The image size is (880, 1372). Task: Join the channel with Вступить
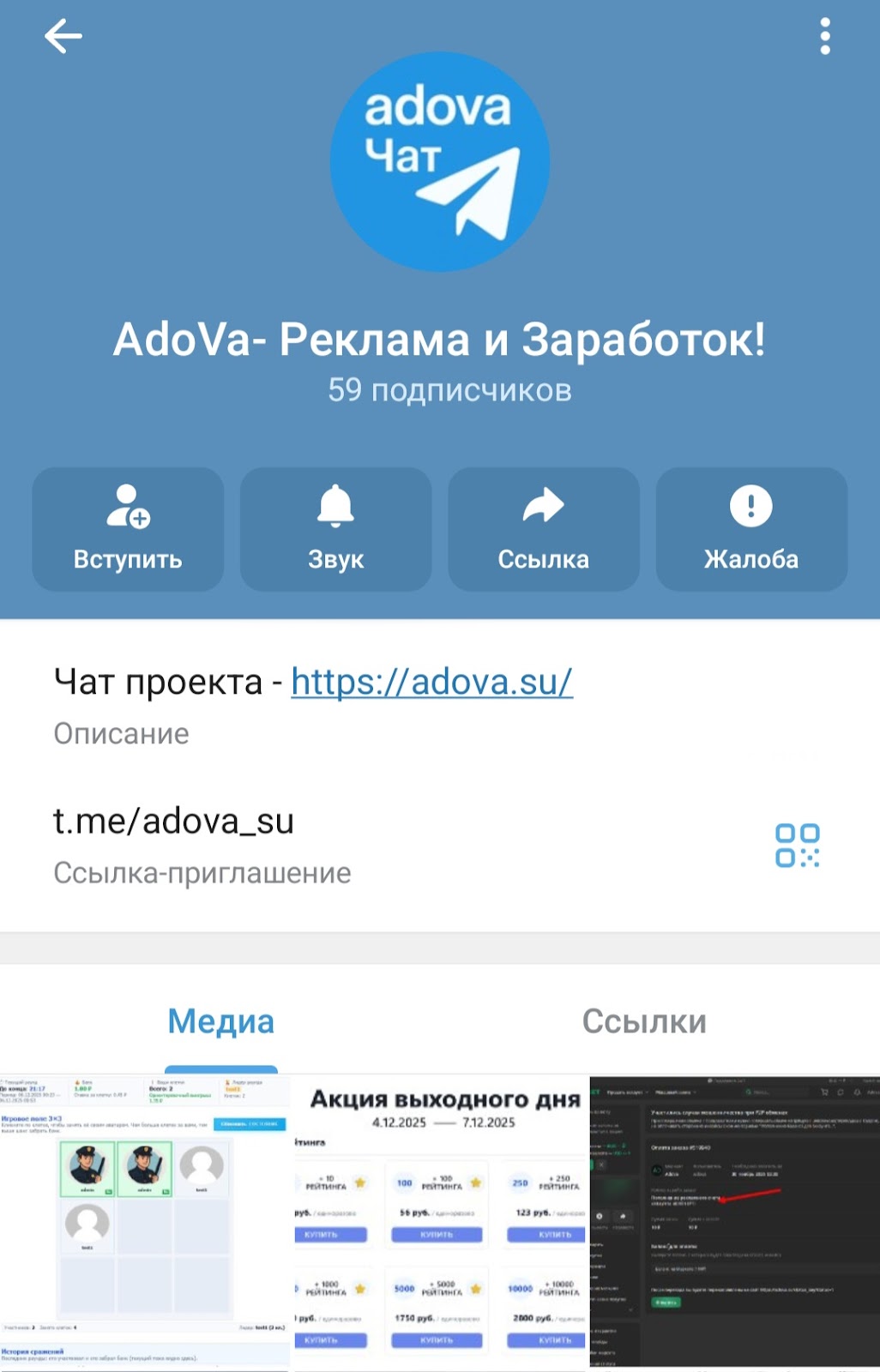[128, 529]
